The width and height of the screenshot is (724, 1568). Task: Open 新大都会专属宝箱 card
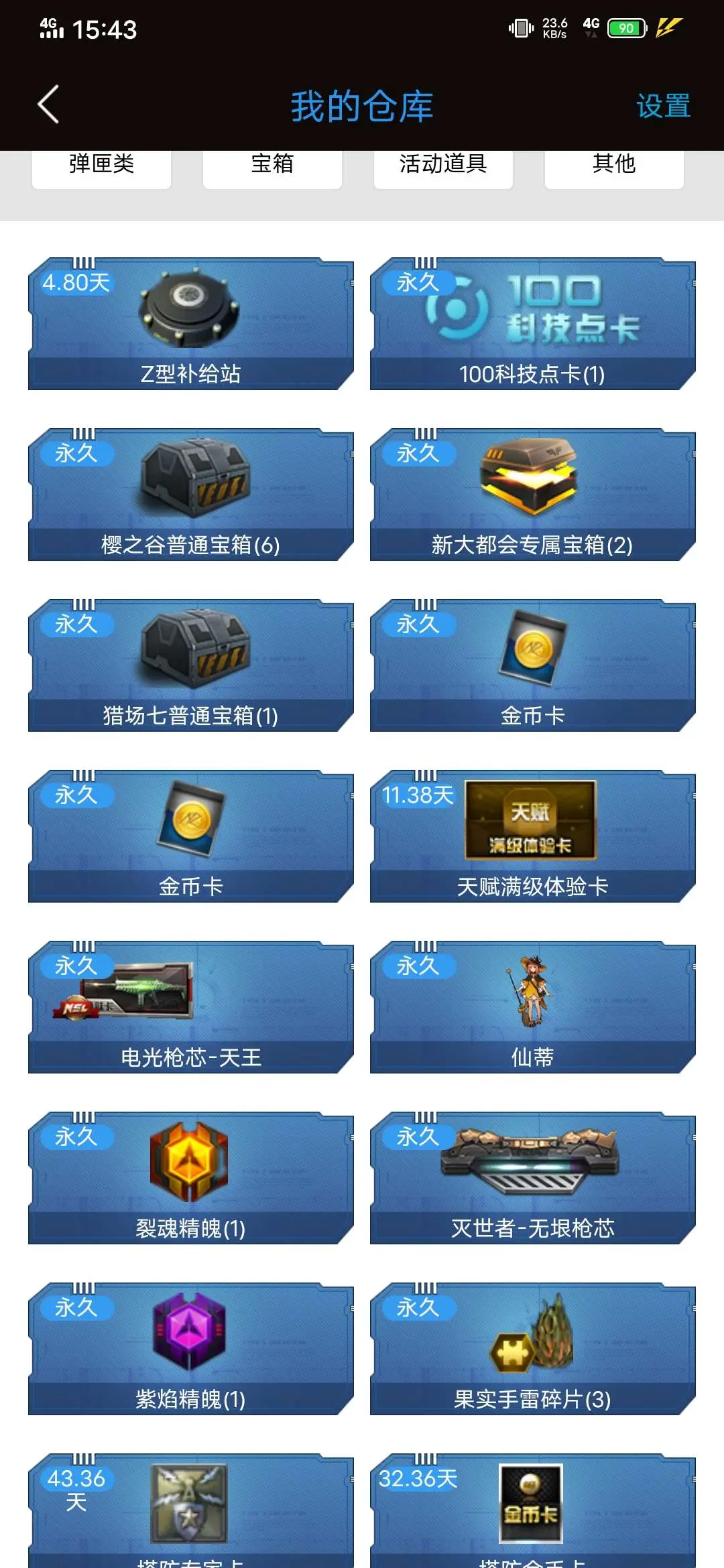[x=533, y=495]
